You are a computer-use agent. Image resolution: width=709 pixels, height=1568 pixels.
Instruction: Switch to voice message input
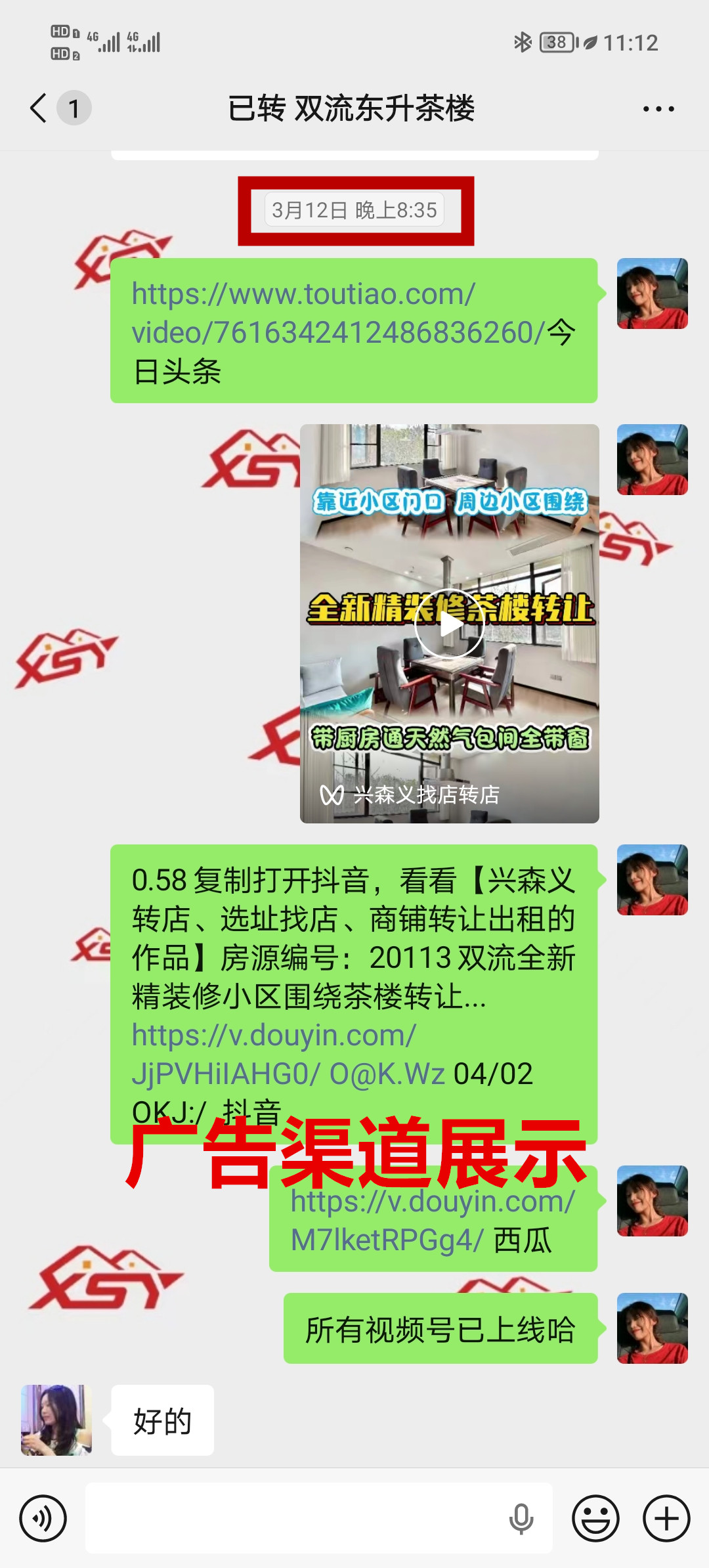[43, 1519]
